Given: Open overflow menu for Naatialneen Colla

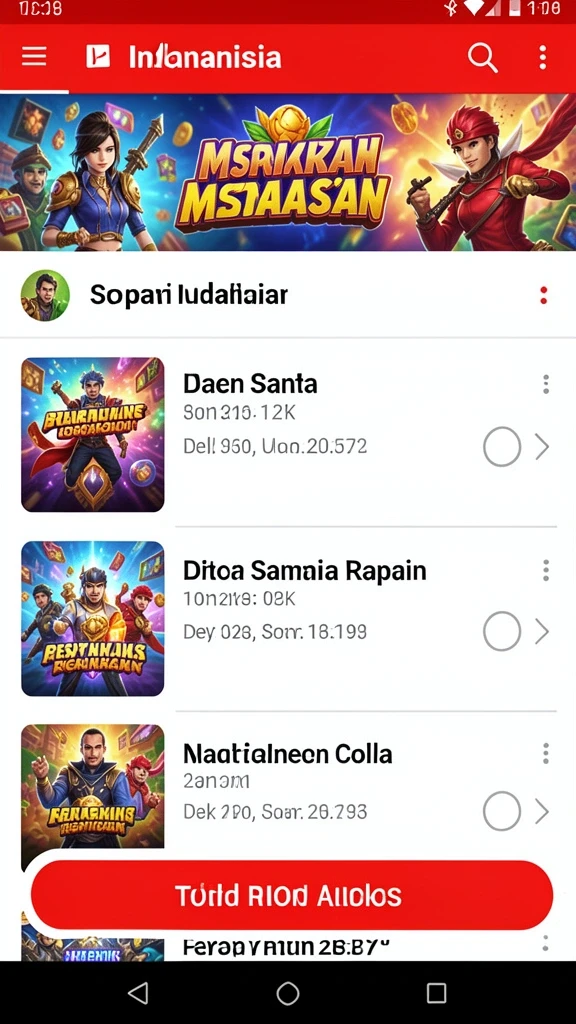Looking at the screenshot, I should pyautogui.click(x=546, y=754).
